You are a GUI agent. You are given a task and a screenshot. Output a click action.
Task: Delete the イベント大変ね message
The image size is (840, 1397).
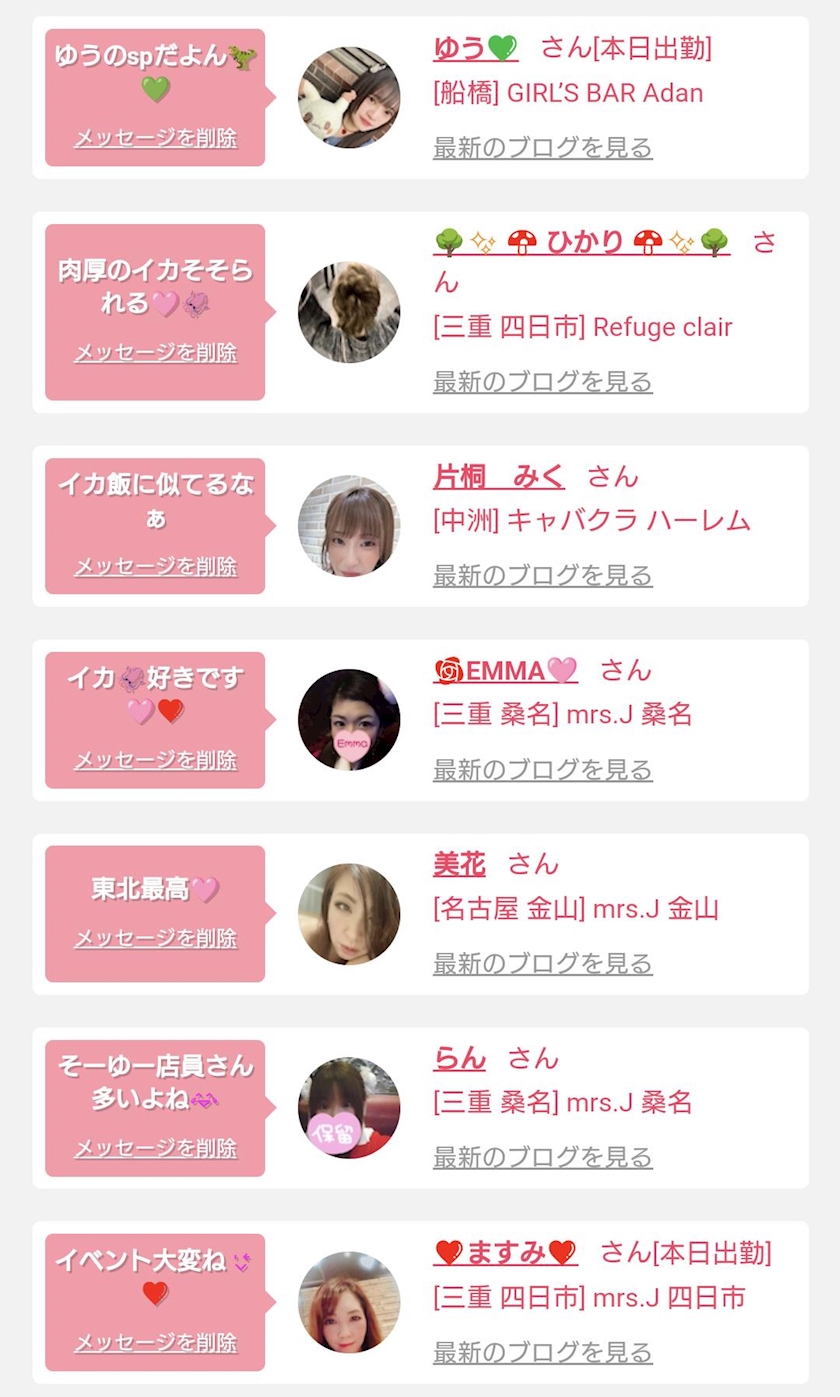coord(155,1342)
